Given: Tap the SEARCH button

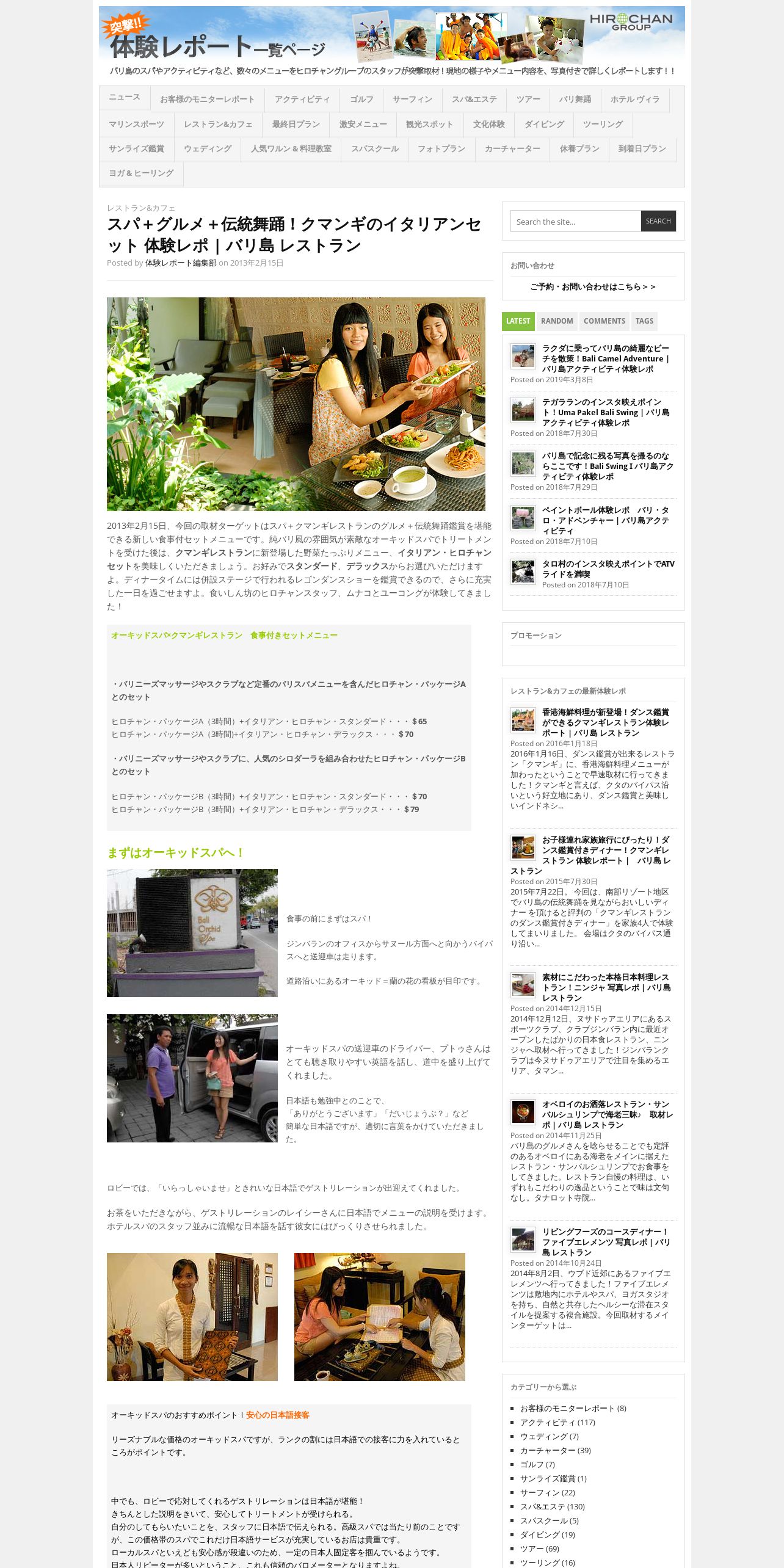Looking at the screenshot, I should (658, 221).
